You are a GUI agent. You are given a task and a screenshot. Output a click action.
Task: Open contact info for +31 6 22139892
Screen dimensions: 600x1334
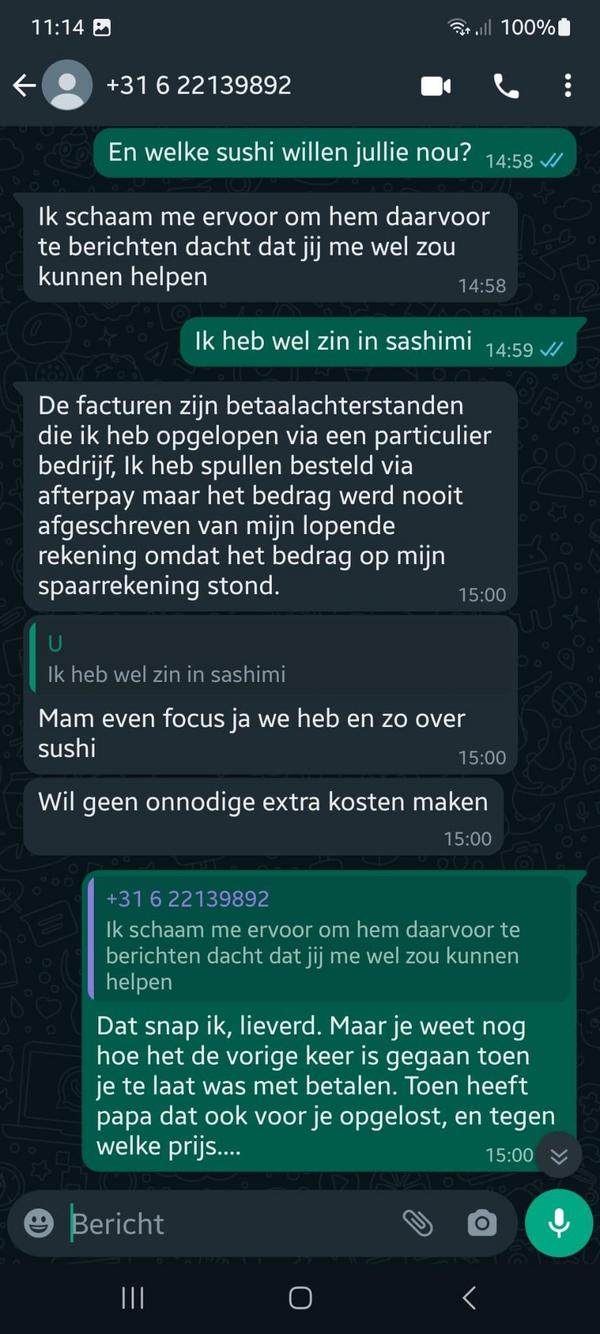click(200, 86)
